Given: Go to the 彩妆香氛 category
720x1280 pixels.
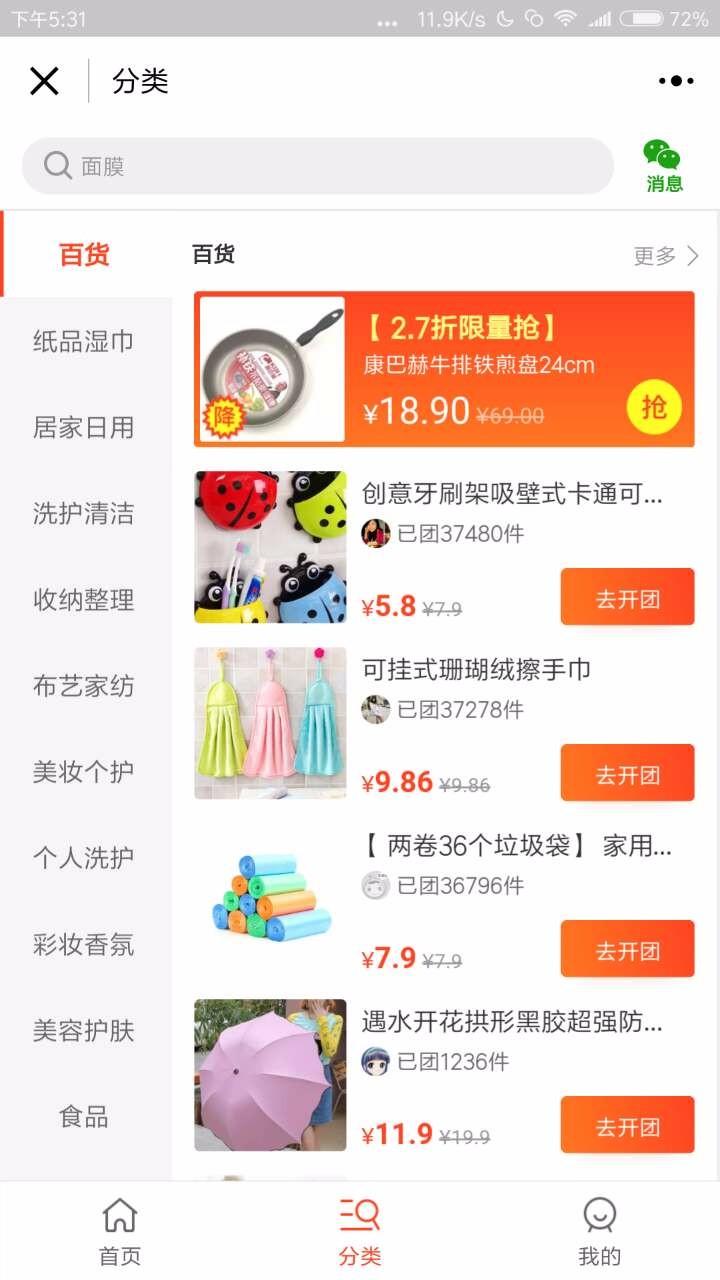Looking at the screenshot, I should (84, 944).
